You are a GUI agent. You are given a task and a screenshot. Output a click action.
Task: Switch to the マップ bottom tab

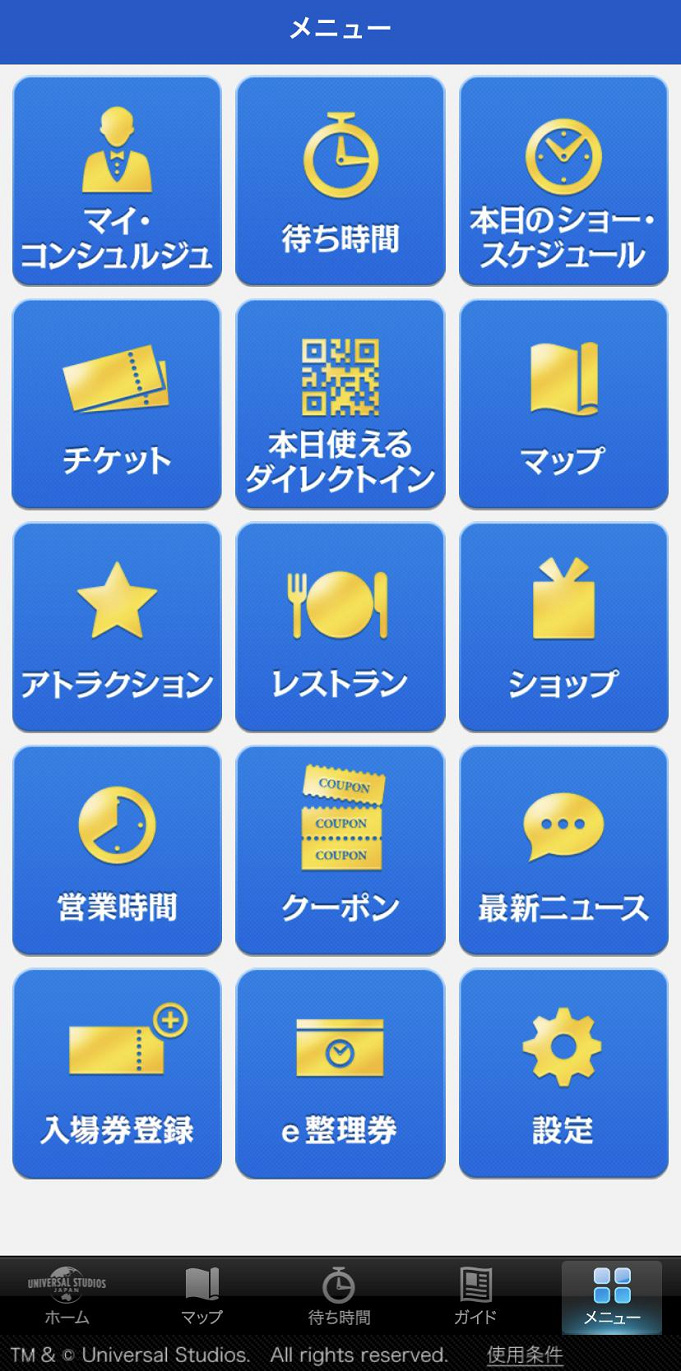202,1297
